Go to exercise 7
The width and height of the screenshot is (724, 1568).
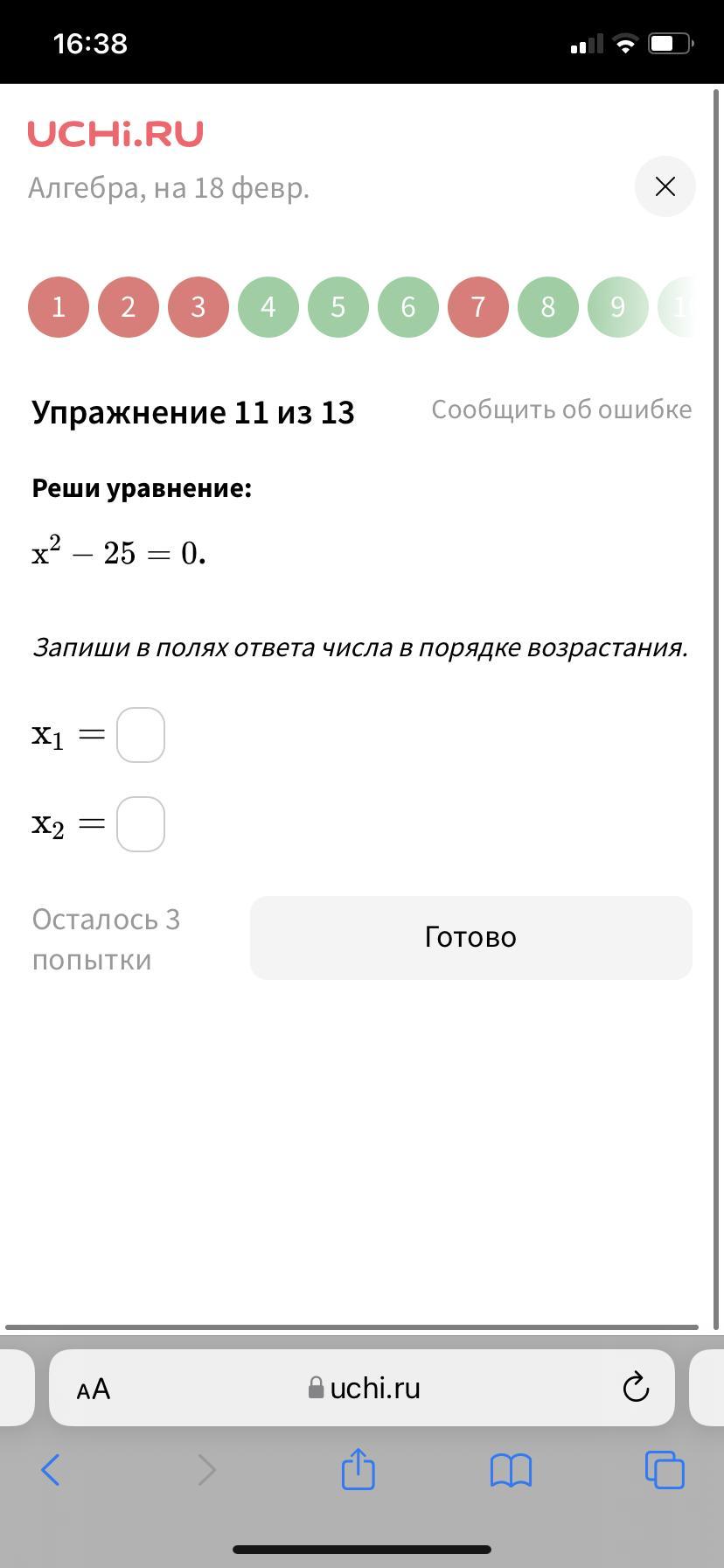478,307
